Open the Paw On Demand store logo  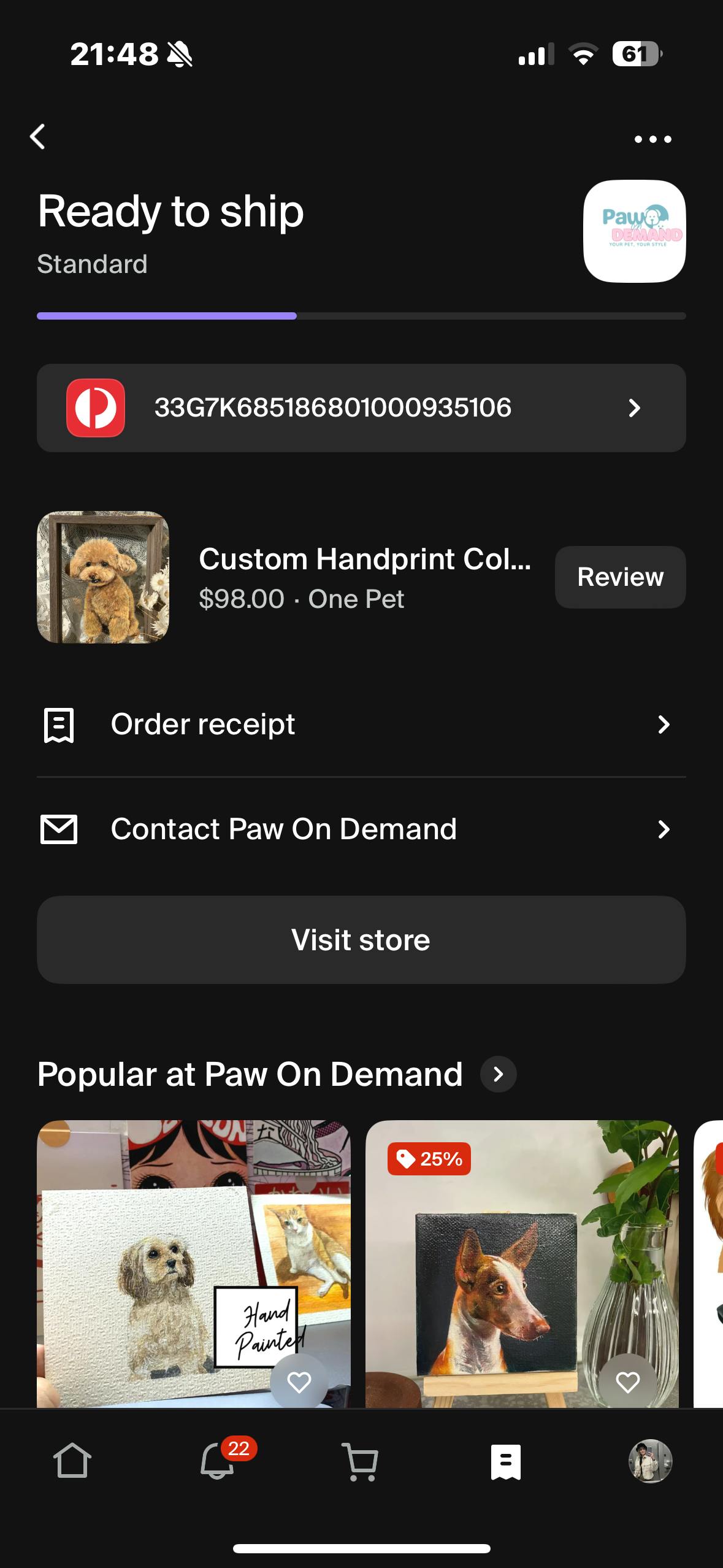tap(634, 231)
